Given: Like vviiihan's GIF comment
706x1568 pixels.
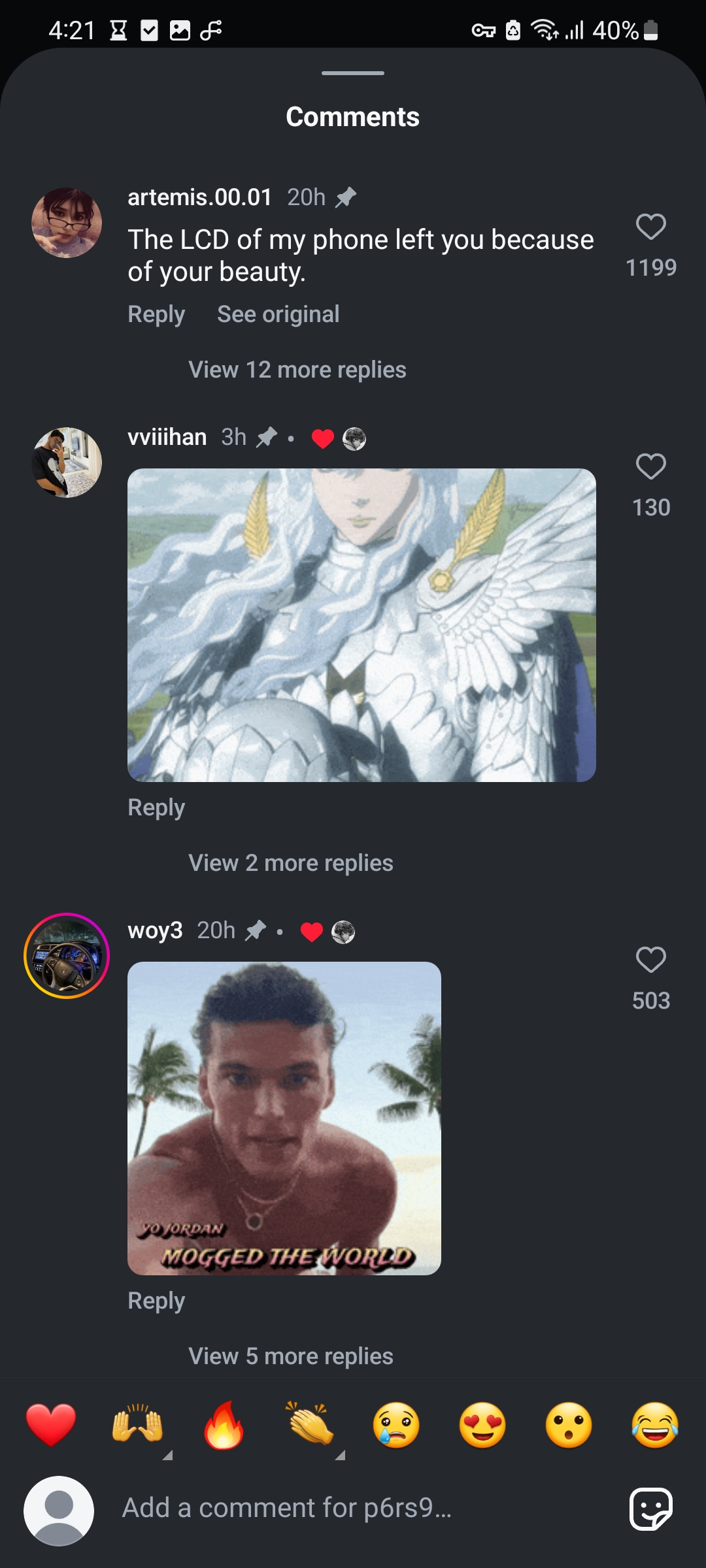Looking at the screenshot, I should [x=650, y=467].
